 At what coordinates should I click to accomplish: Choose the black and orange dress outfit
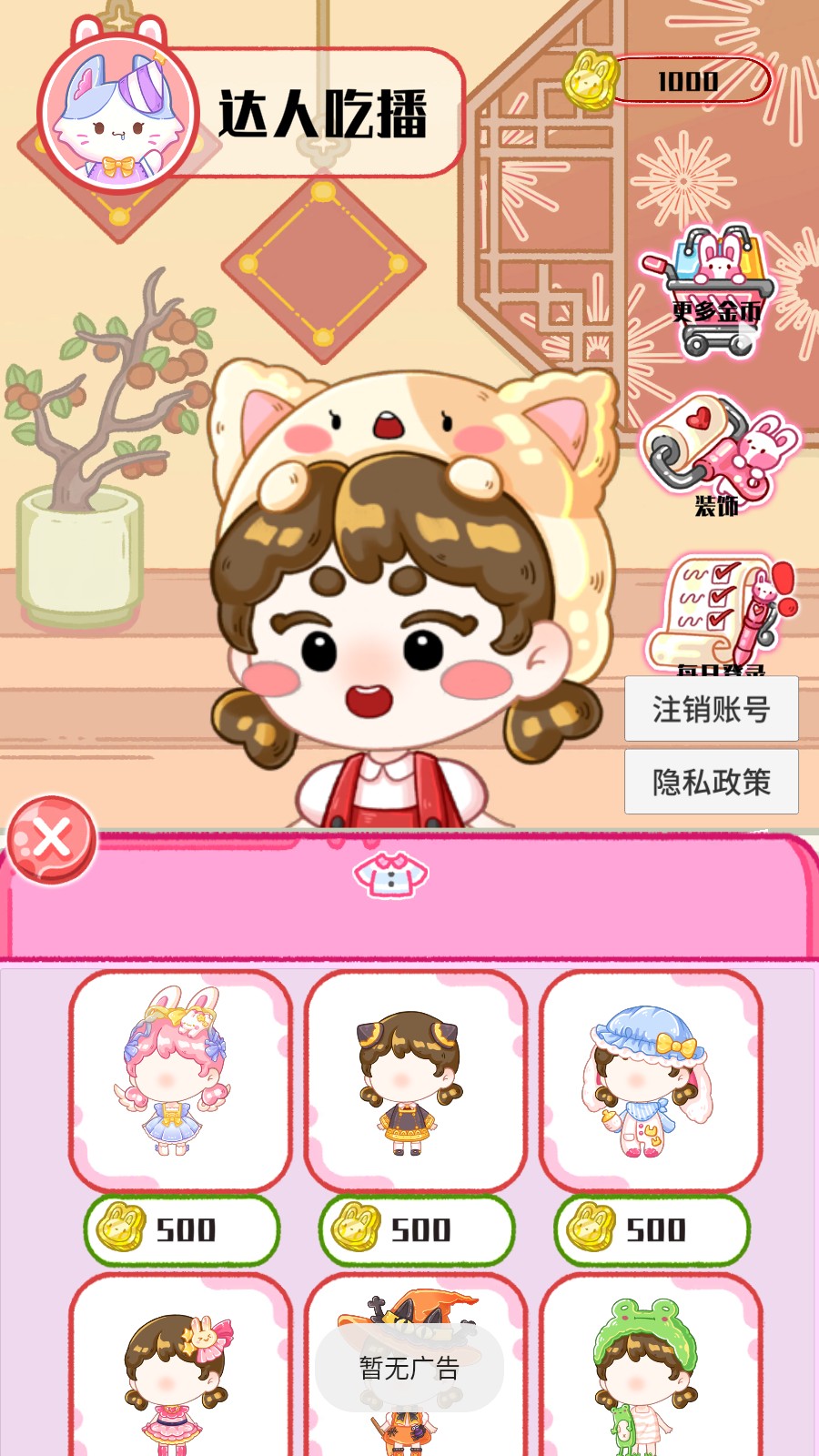pyautogui.click(x=415, y=1080)
